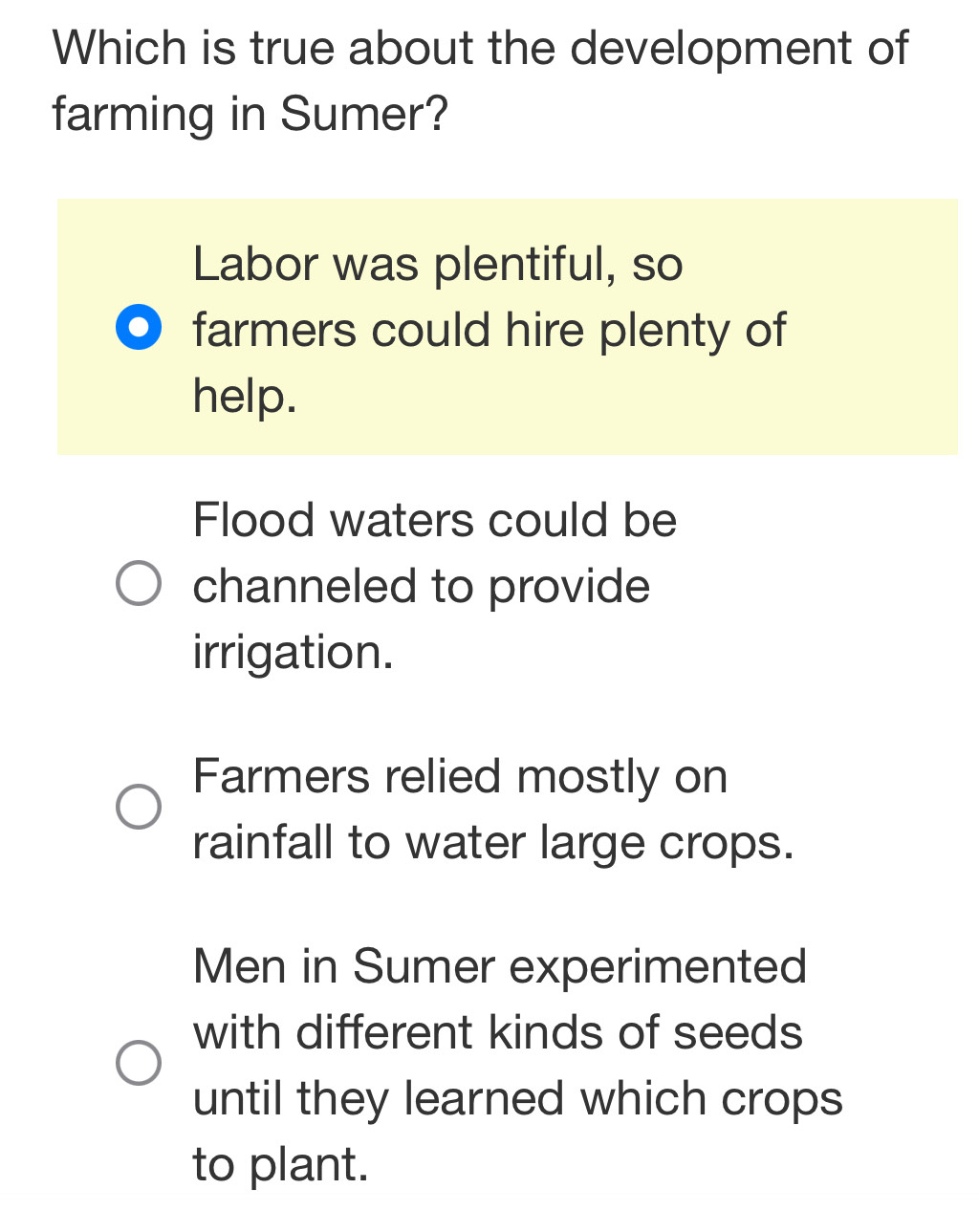Viewport: 979px width, 1232px height.
Task: Select the 'Farmers relied mostly on rainfall' option
Action: [140, 808]
